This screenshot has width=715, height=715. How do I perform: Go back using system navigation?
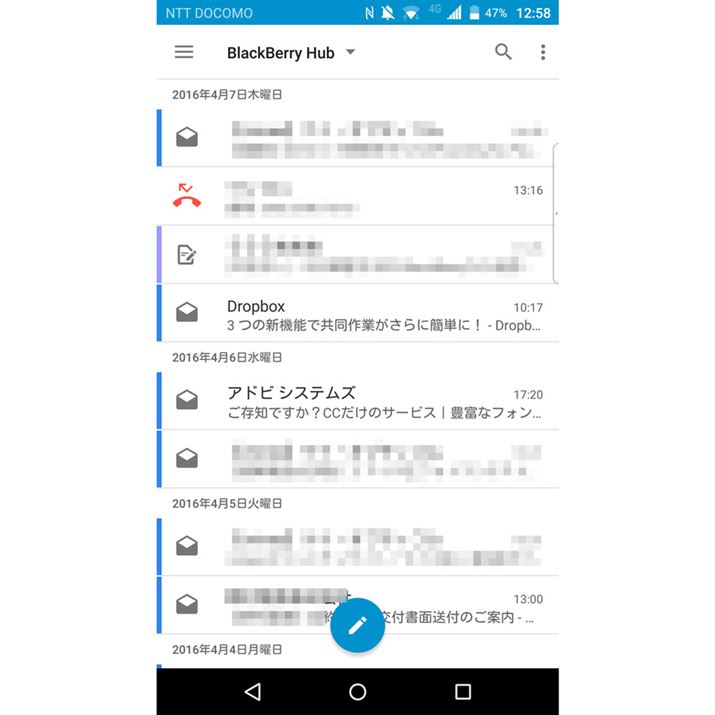tap(252, 692)
